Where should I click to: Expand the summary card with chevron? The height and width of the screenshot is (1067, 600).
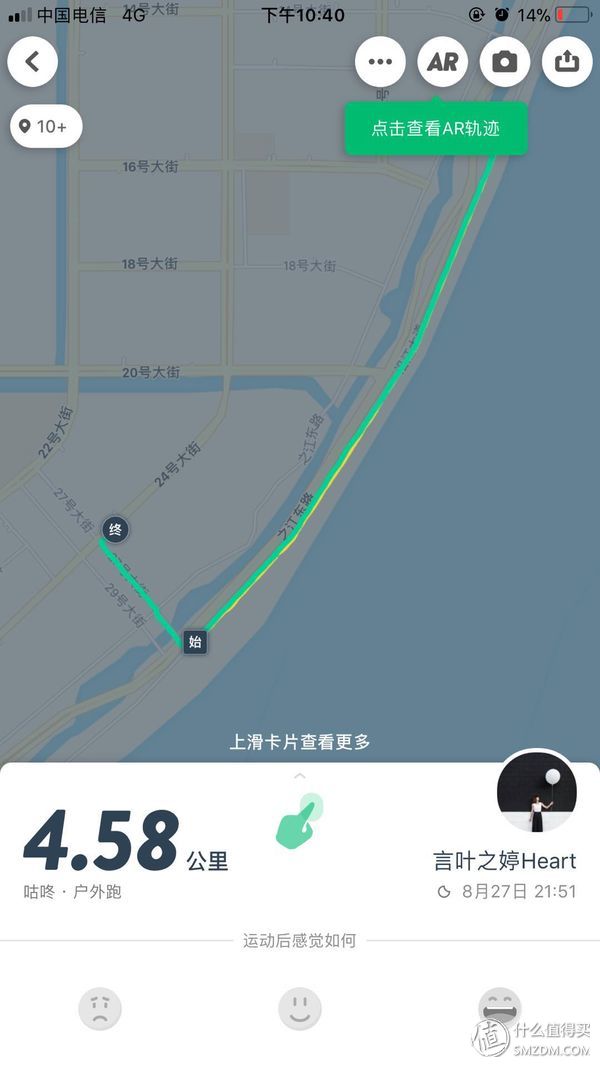[x=299, y=776]
